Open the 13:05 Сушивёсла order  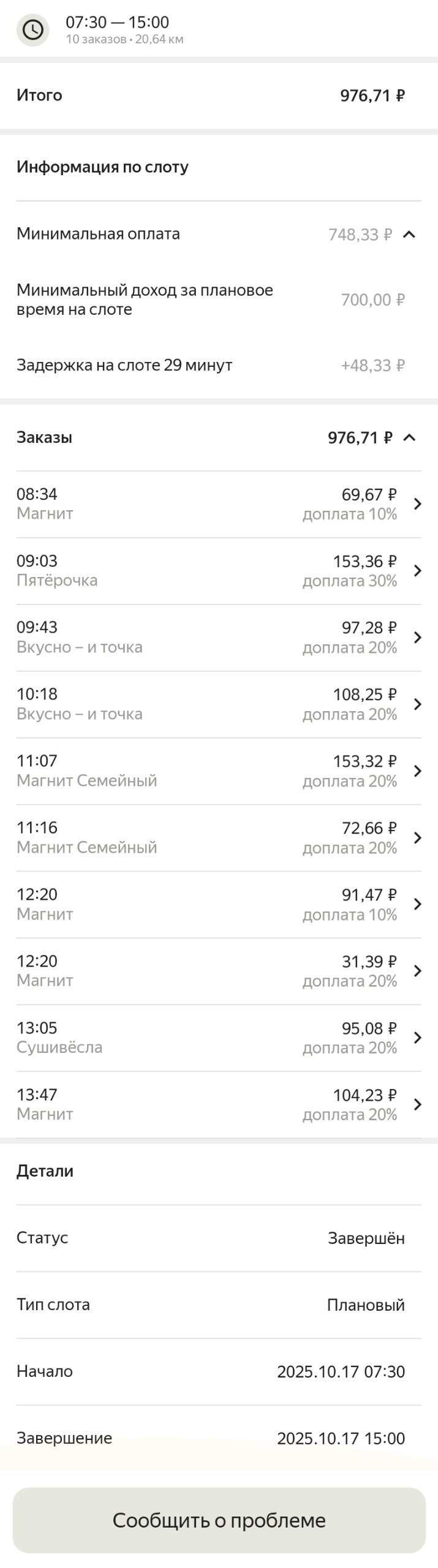tap(219, 1038)
